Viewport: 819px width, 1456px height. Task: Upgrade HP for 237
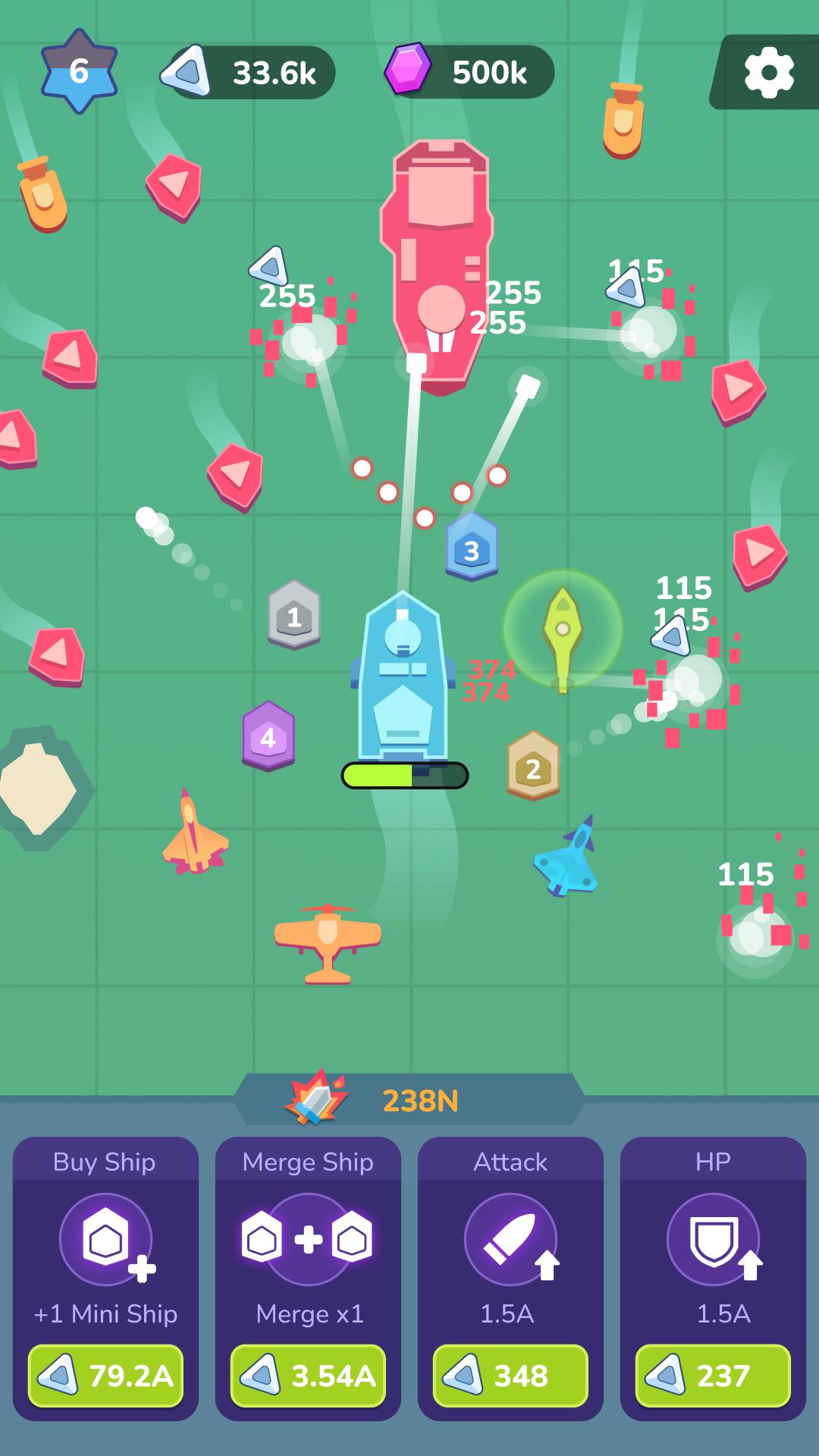coord(713,1375)
